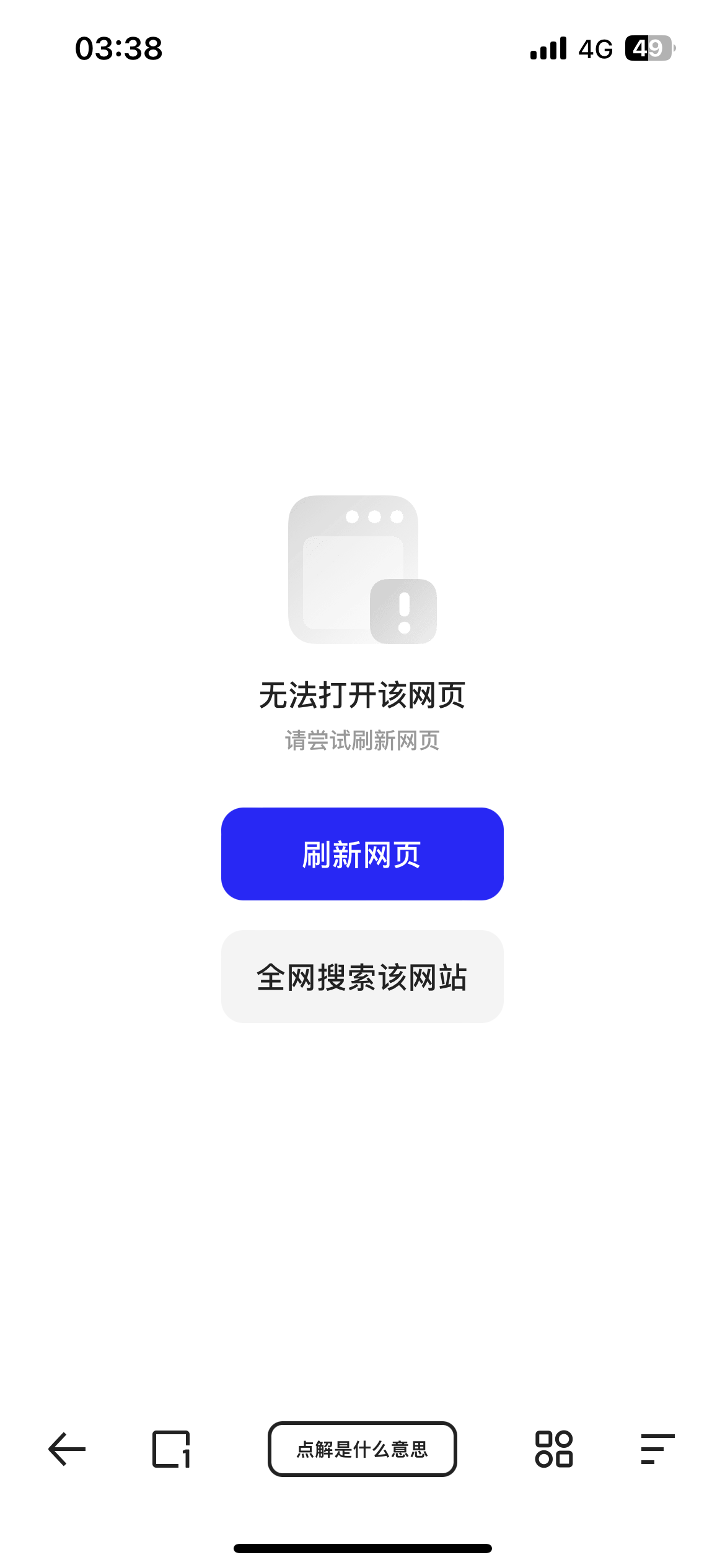The width and height of the screenshot is (725, 1568).
Task: Select 全网搜索该网站 to search the web
Action: click(x=362, y=977)
